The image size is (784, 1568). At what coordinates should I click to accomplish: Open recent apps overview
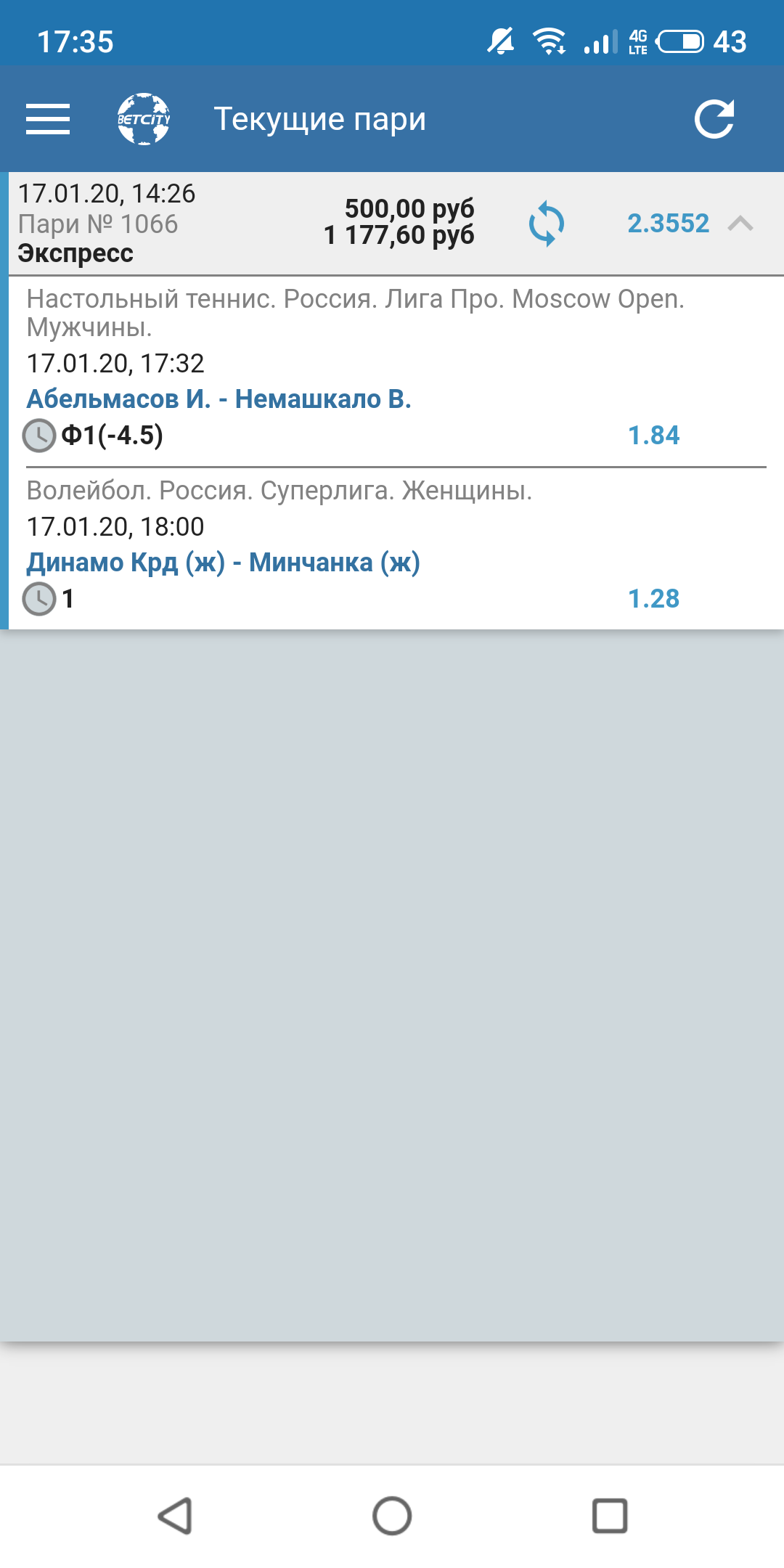610,1516
